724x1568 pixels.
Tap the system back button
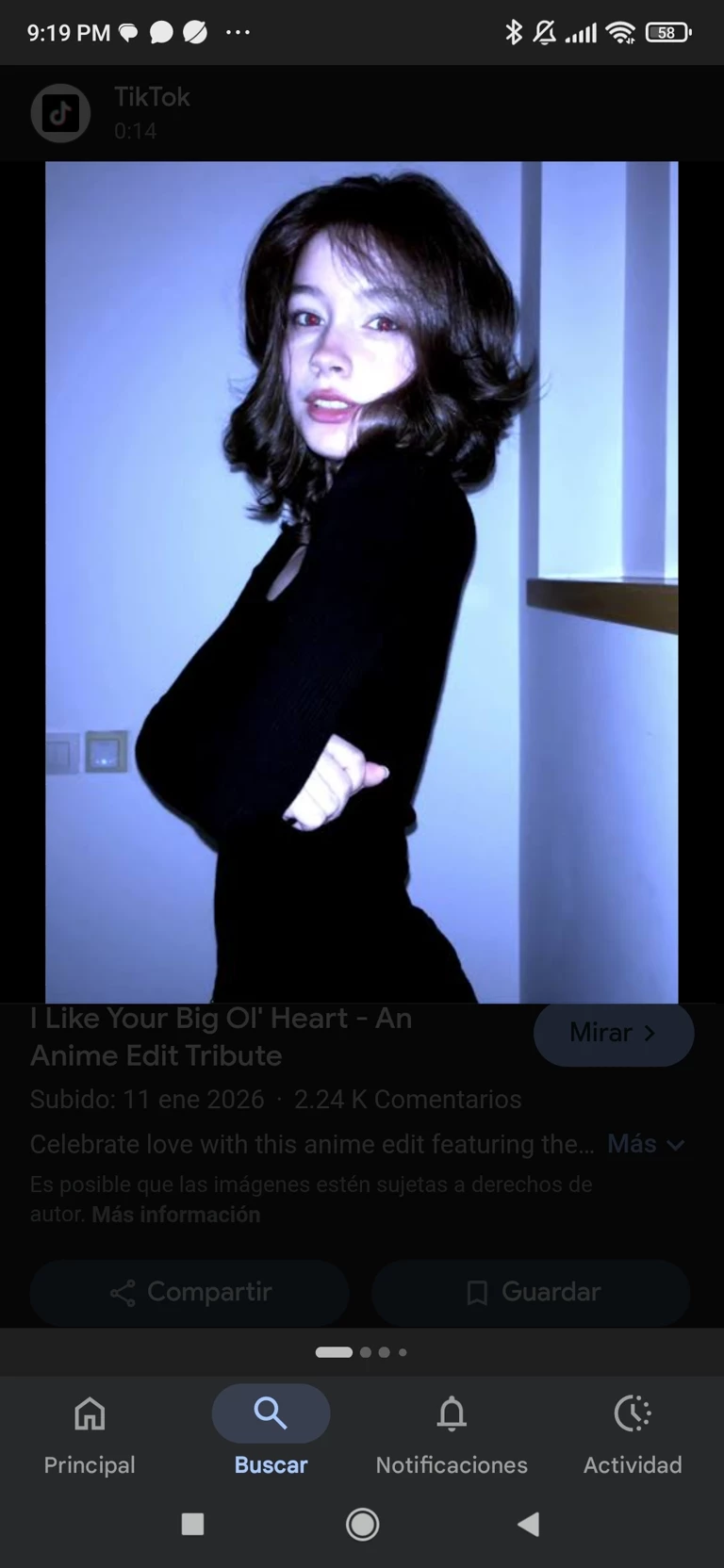click(529, 1524)
